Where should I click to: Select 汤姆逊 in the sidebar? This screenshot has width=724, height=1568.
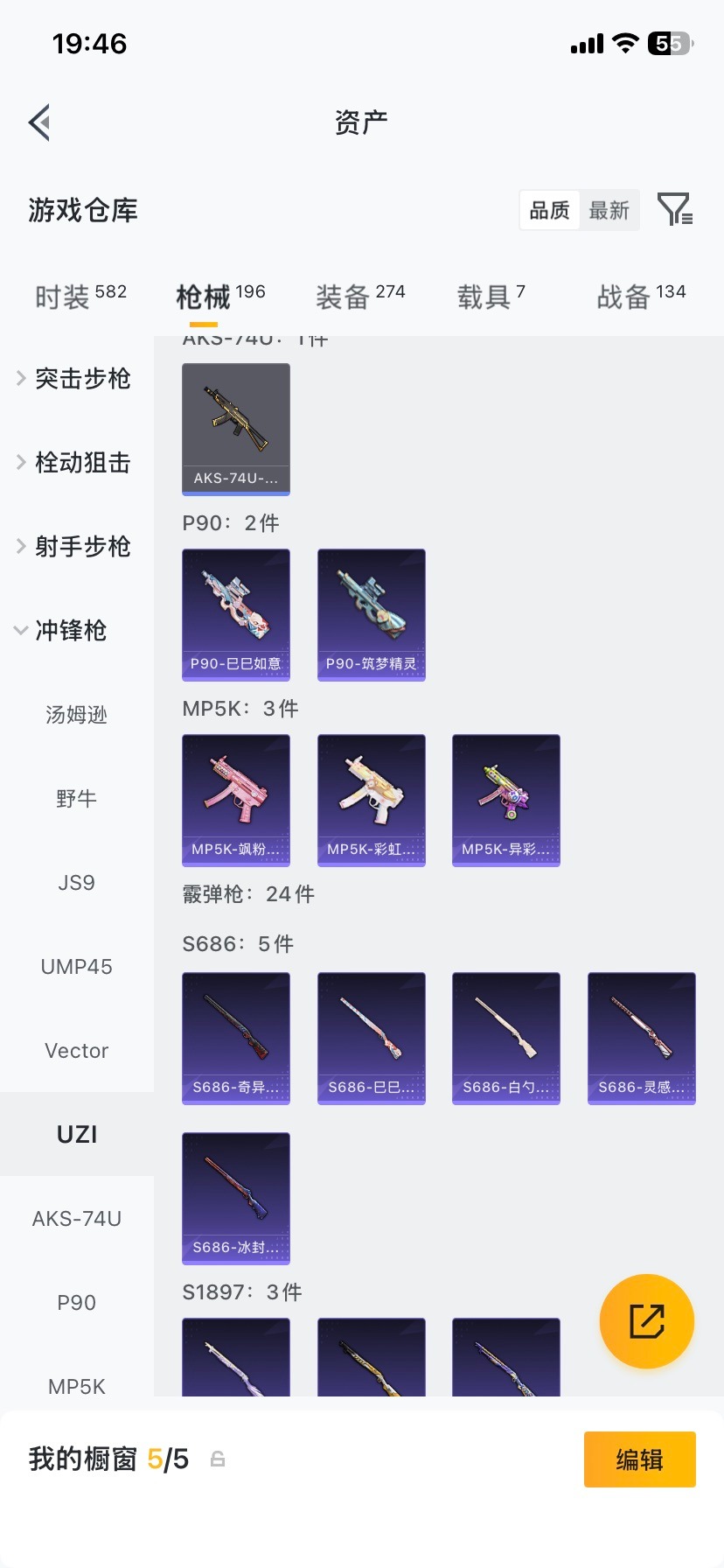coord(76,715)
